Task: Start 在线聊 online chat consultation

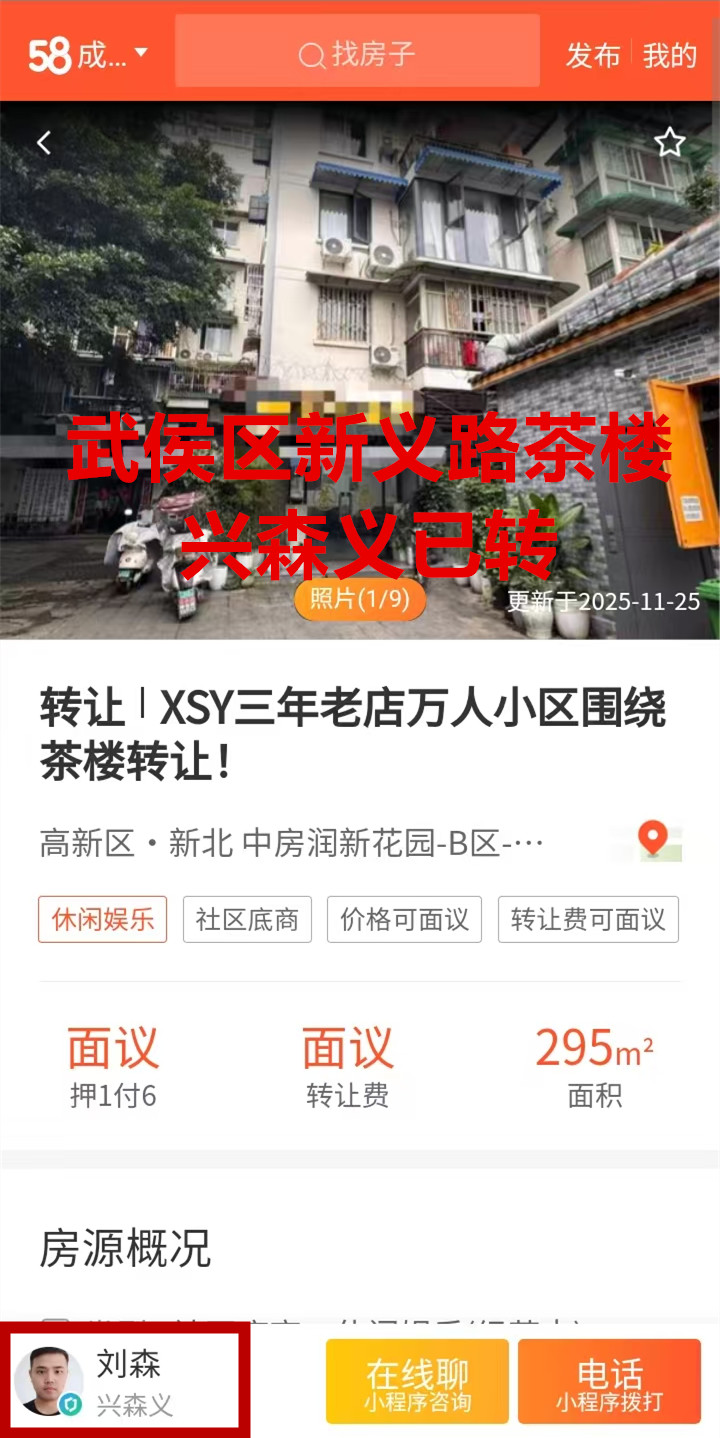Action: click(x=417, y=1382)
